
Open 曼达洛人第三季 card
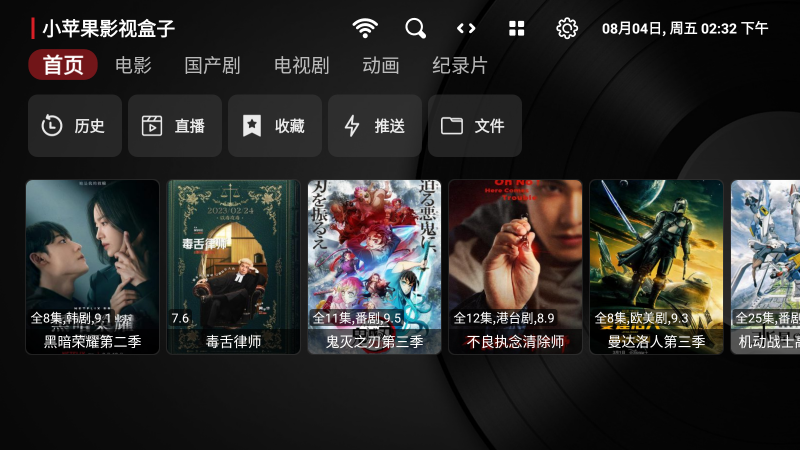tap(656, 266)
